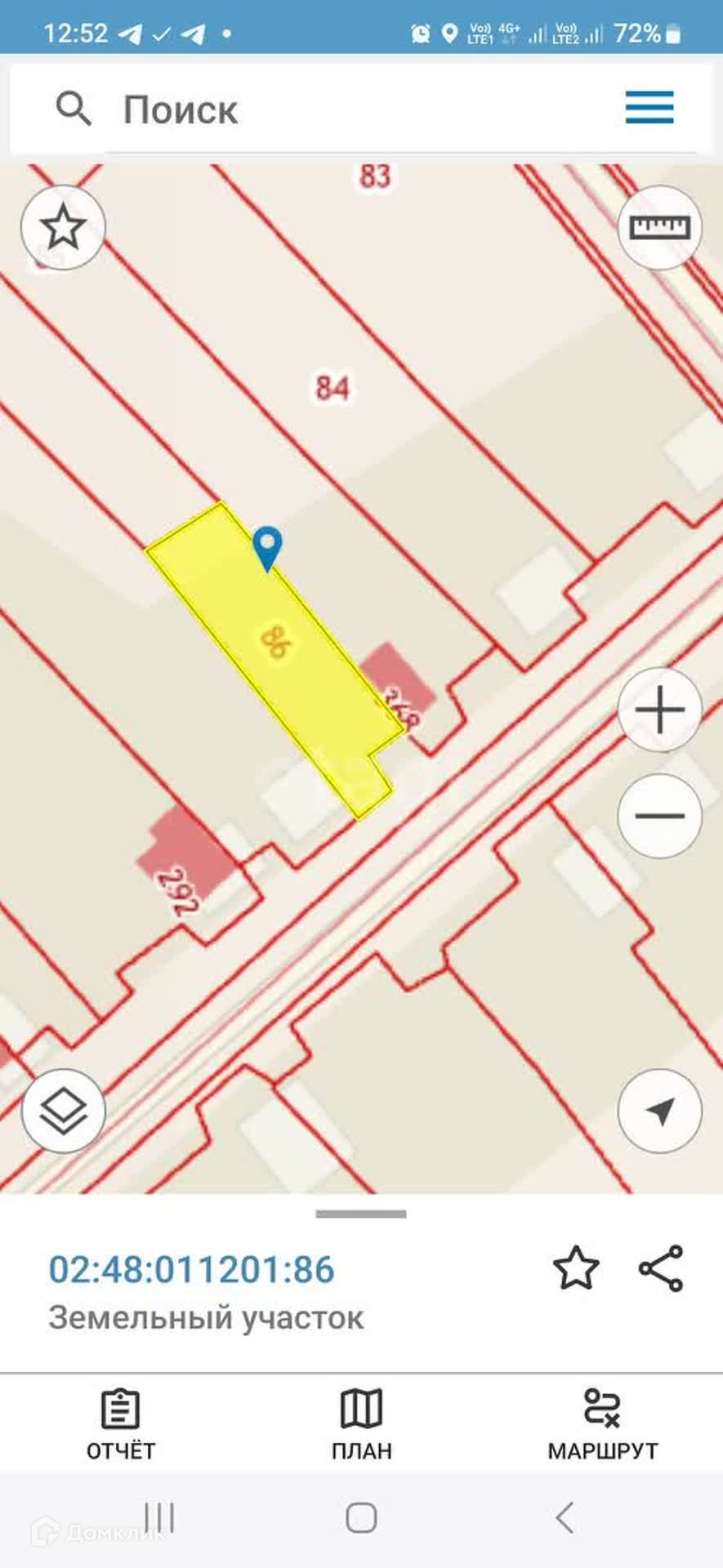Open the map layers selector
Viewport: 723px width, 1568px height.
click(63, 1111)
